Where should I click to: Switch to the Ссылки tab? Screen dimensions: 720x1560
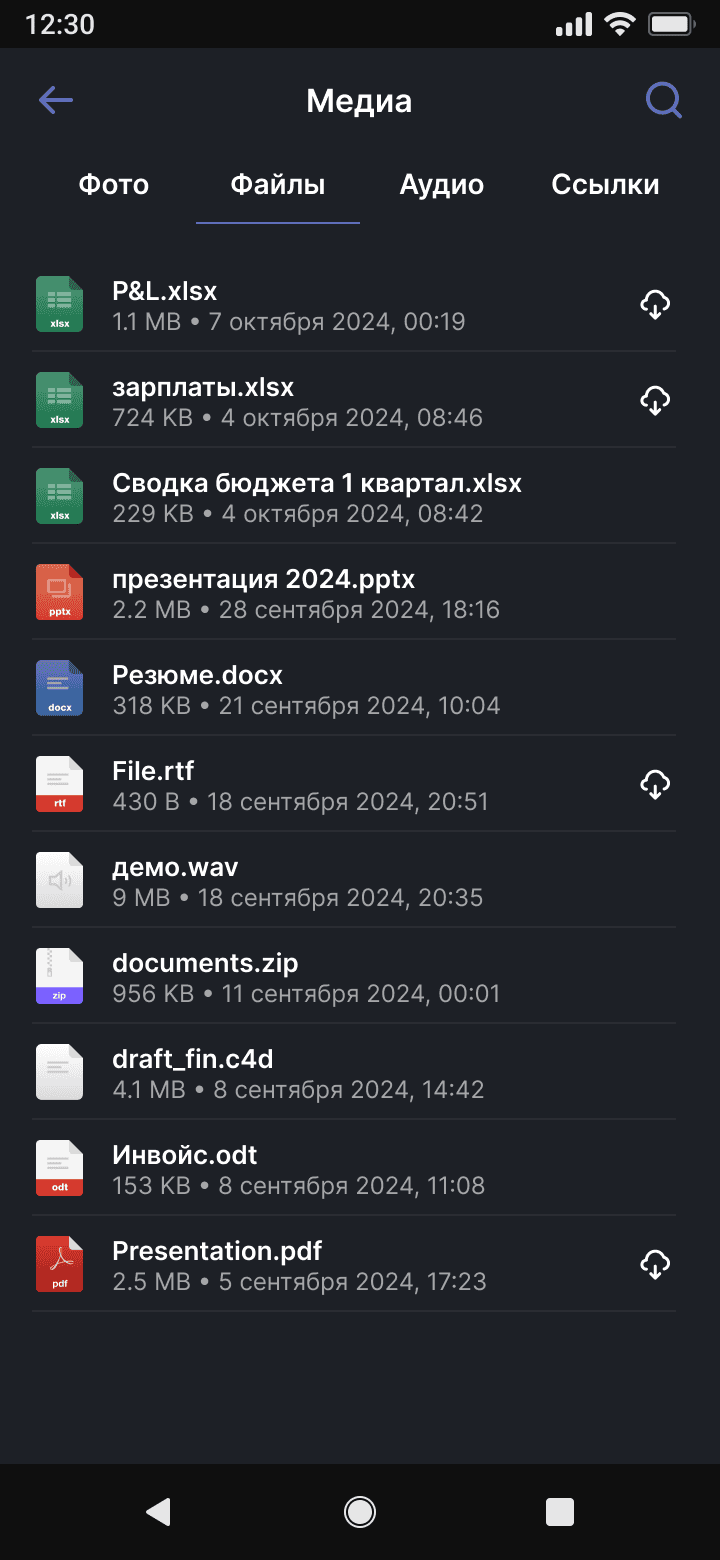[x=605, y=185]
